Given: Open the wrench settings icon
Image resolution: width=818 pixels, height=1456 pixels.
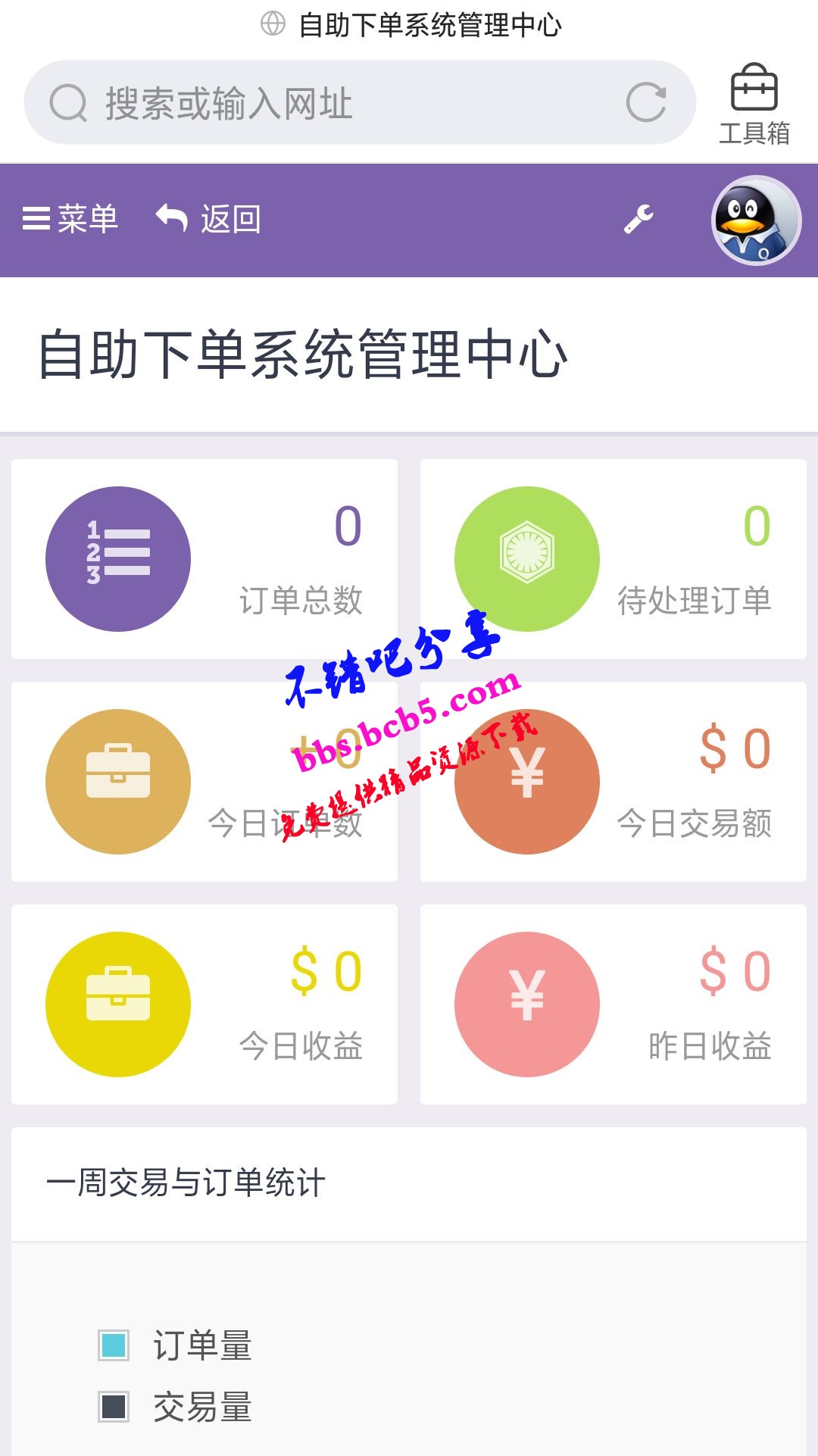Looking at the screenshot, I should pyautogui.click(x=638, y=219).
